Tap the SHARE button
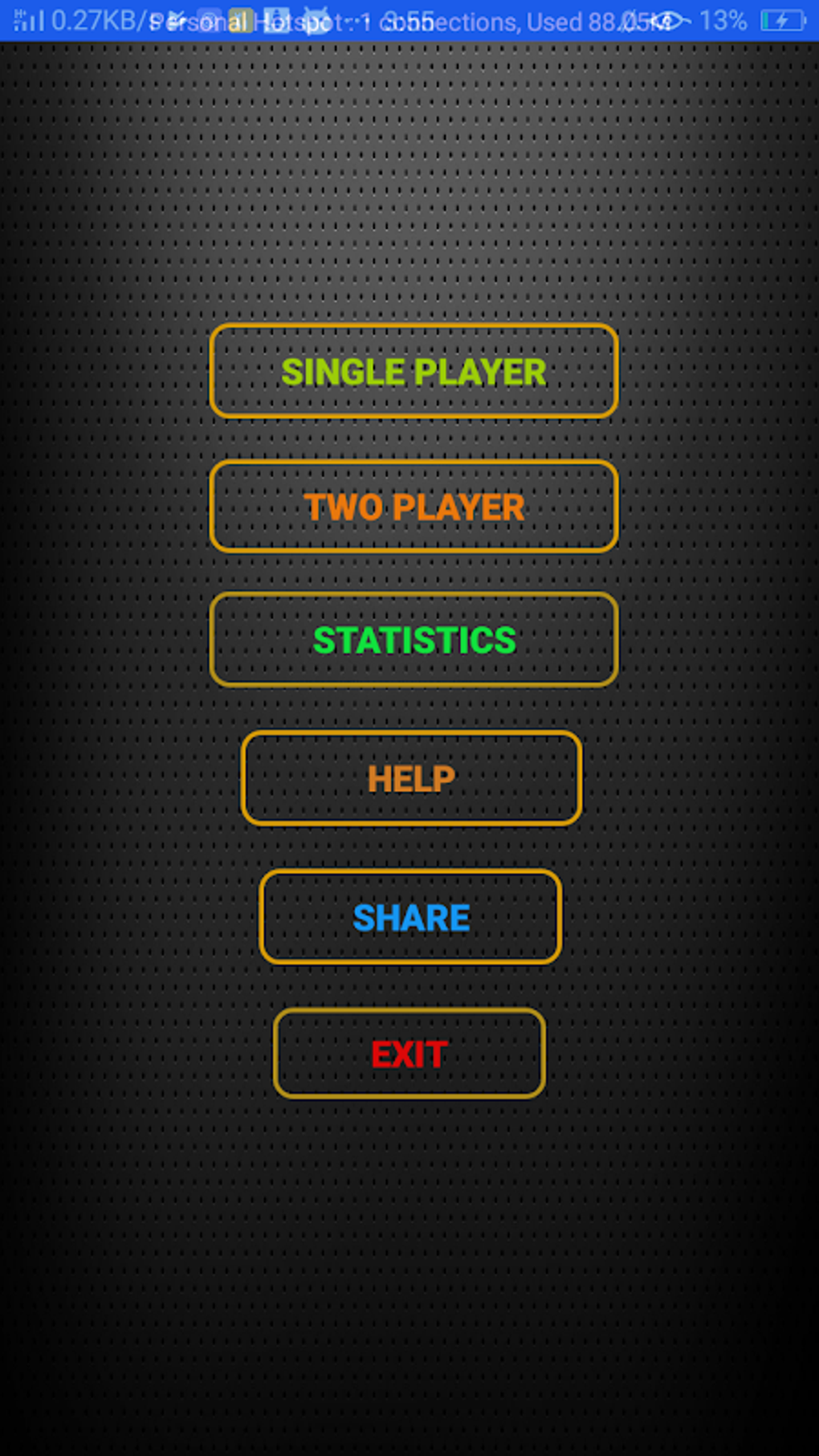The height and width of the screenshot is (1456, 819). 410,916
